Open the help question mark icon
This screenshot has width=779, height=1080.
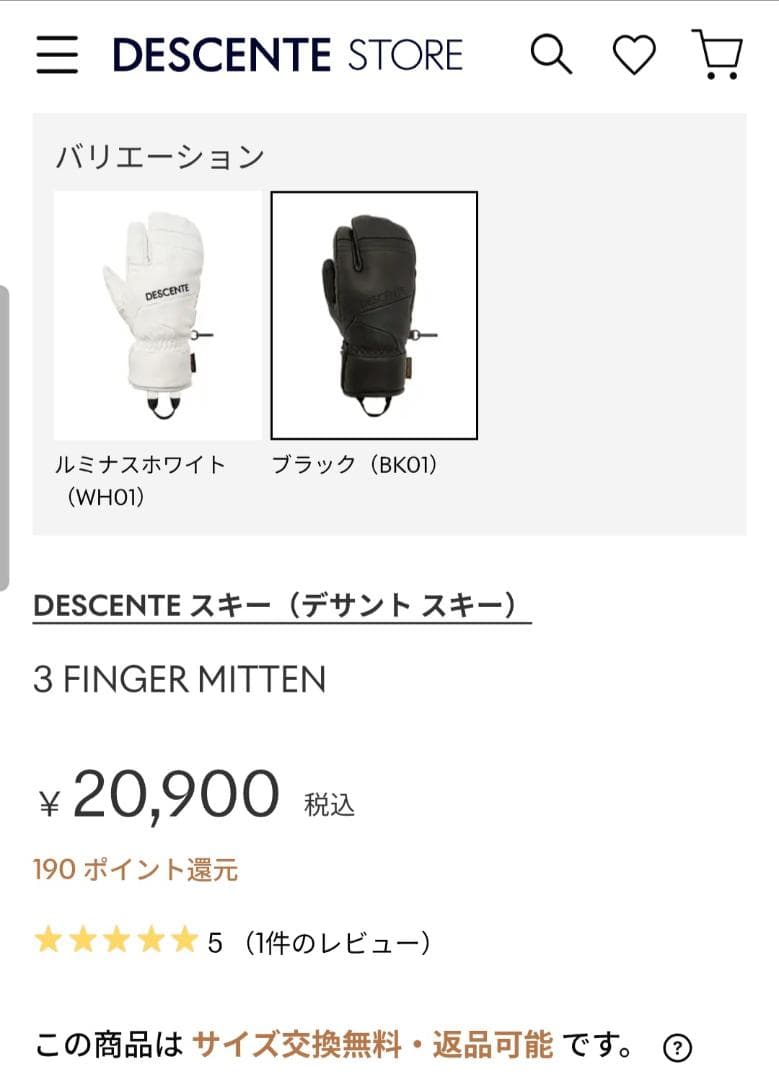(x=677, y=1048)
